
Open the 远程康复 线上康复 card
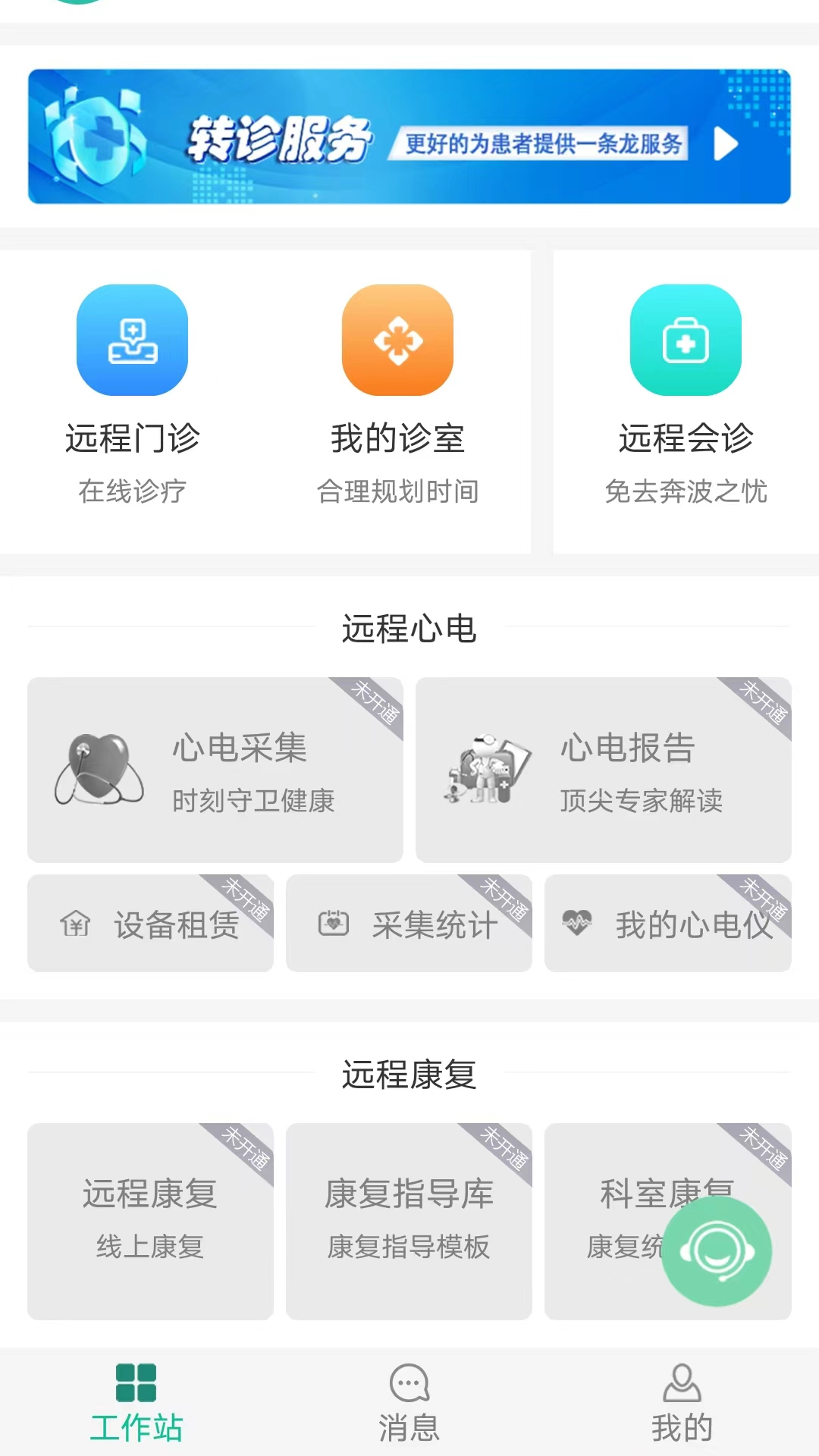[x=150, y=1221]
